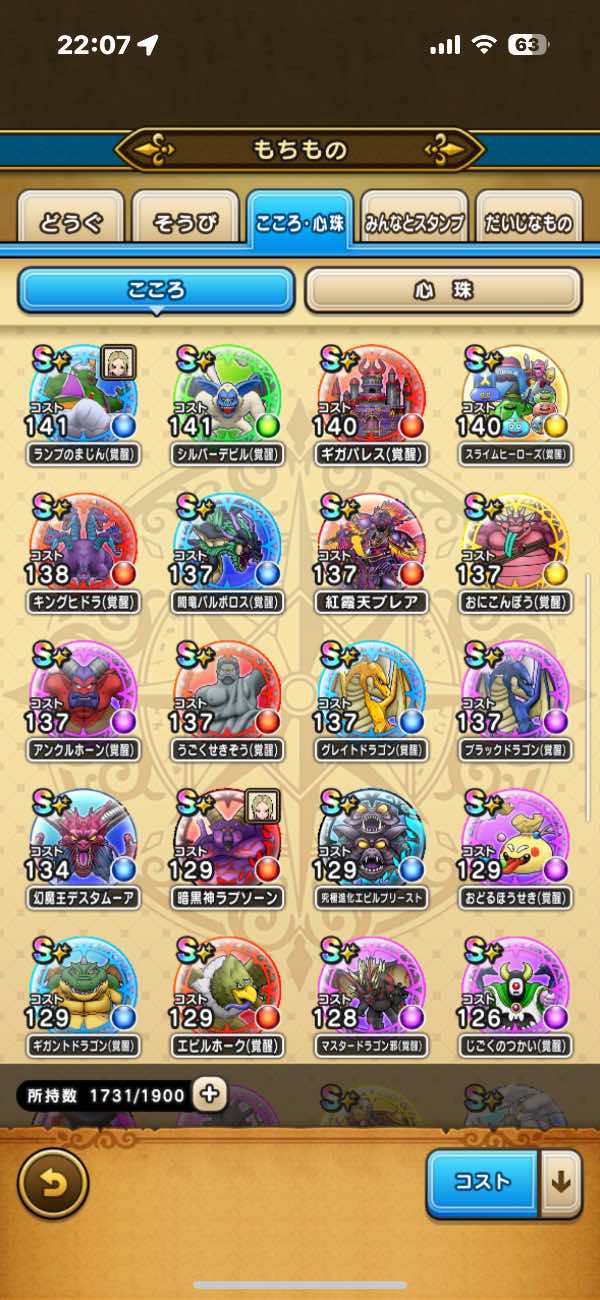The height and width of the screenshot is (1300, 600).
Task: Switch to the そうび tab
Action: coord(185,222)
